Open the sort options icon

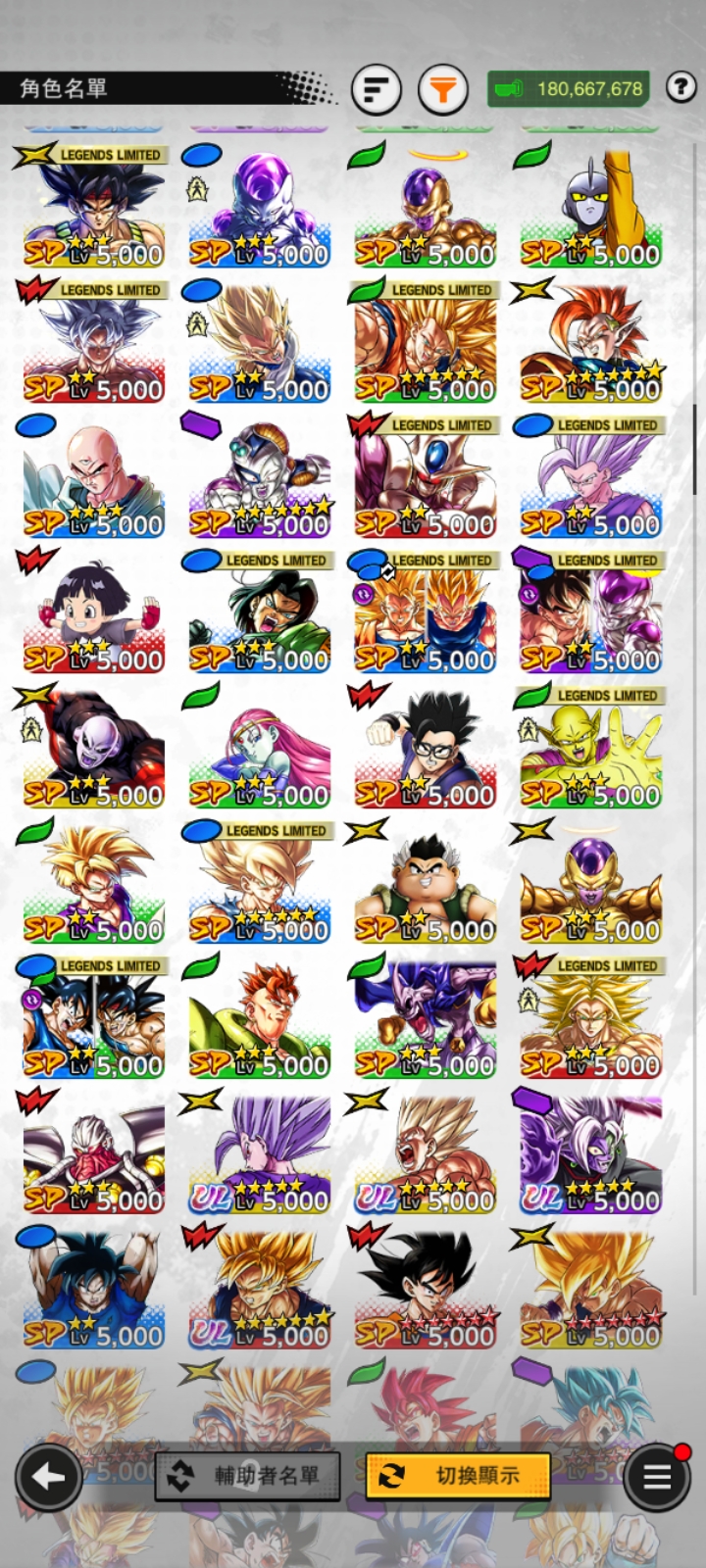(377, 90)
